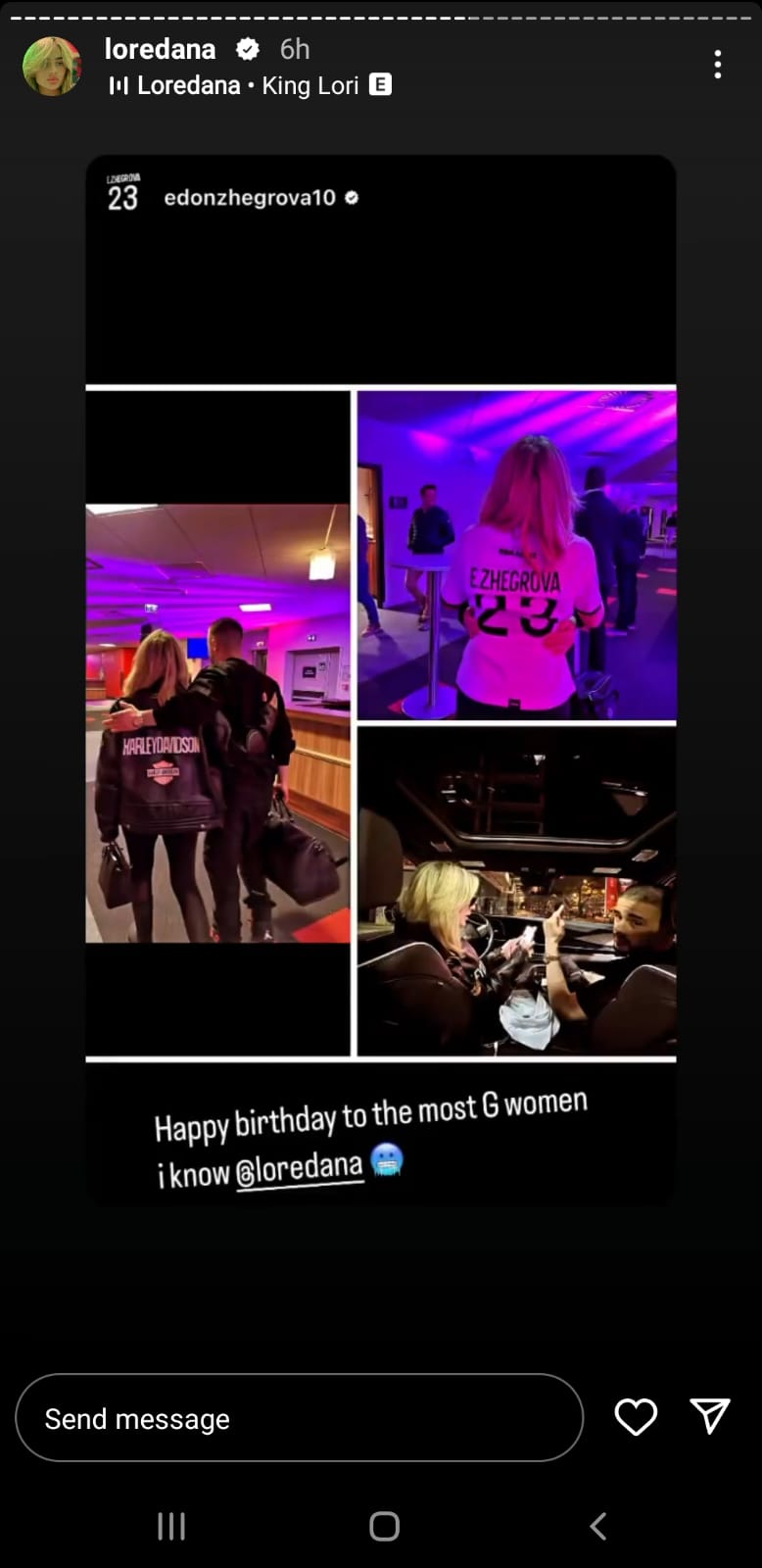Share the story via paper plane
Viewport: 762px width, 1568px height.
pyautogui.click(x=710, y=1416)
